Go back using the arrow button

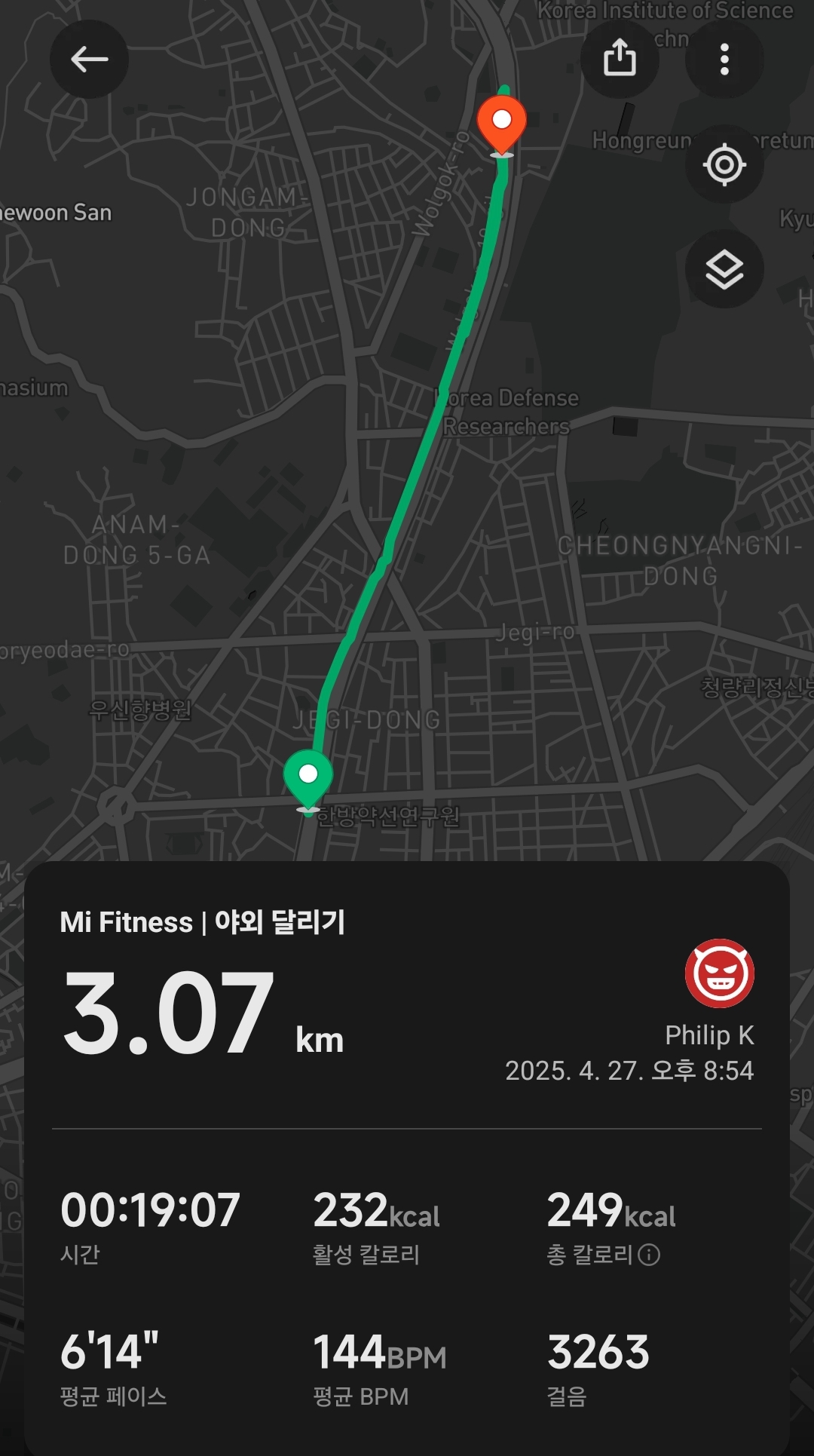[89, 59]
